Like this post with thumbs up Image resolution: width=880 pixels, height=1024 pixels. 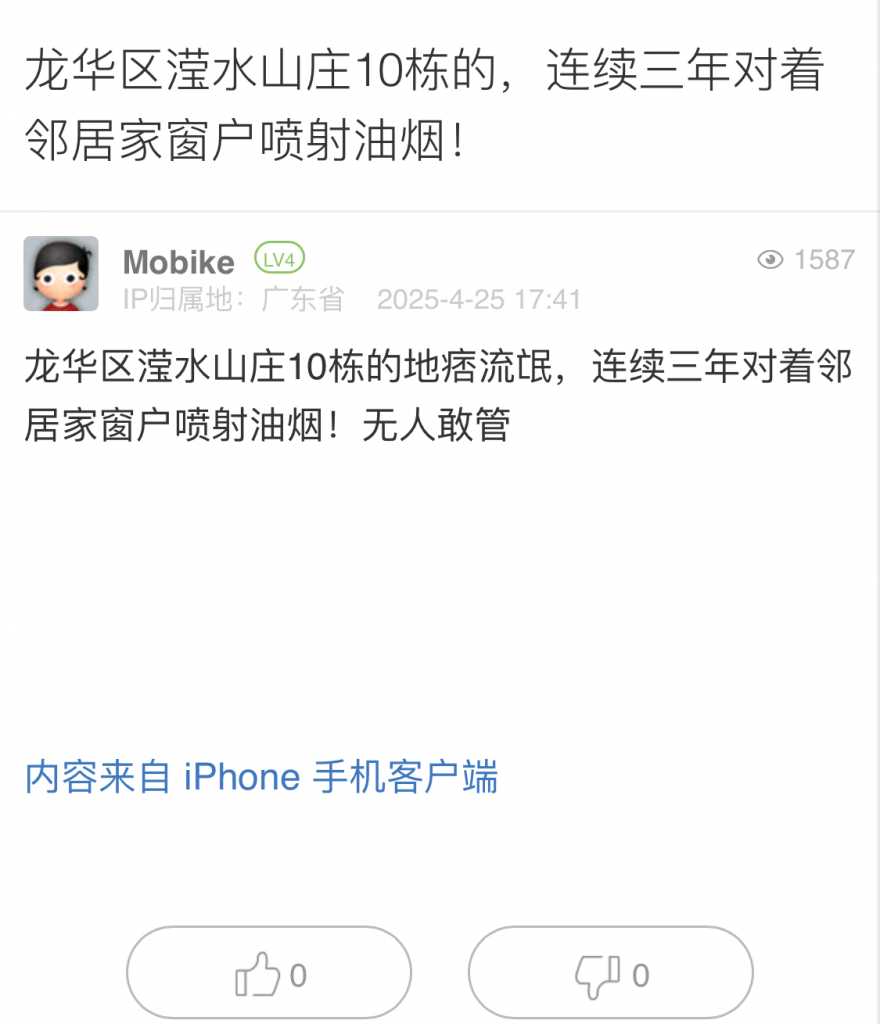268,974
